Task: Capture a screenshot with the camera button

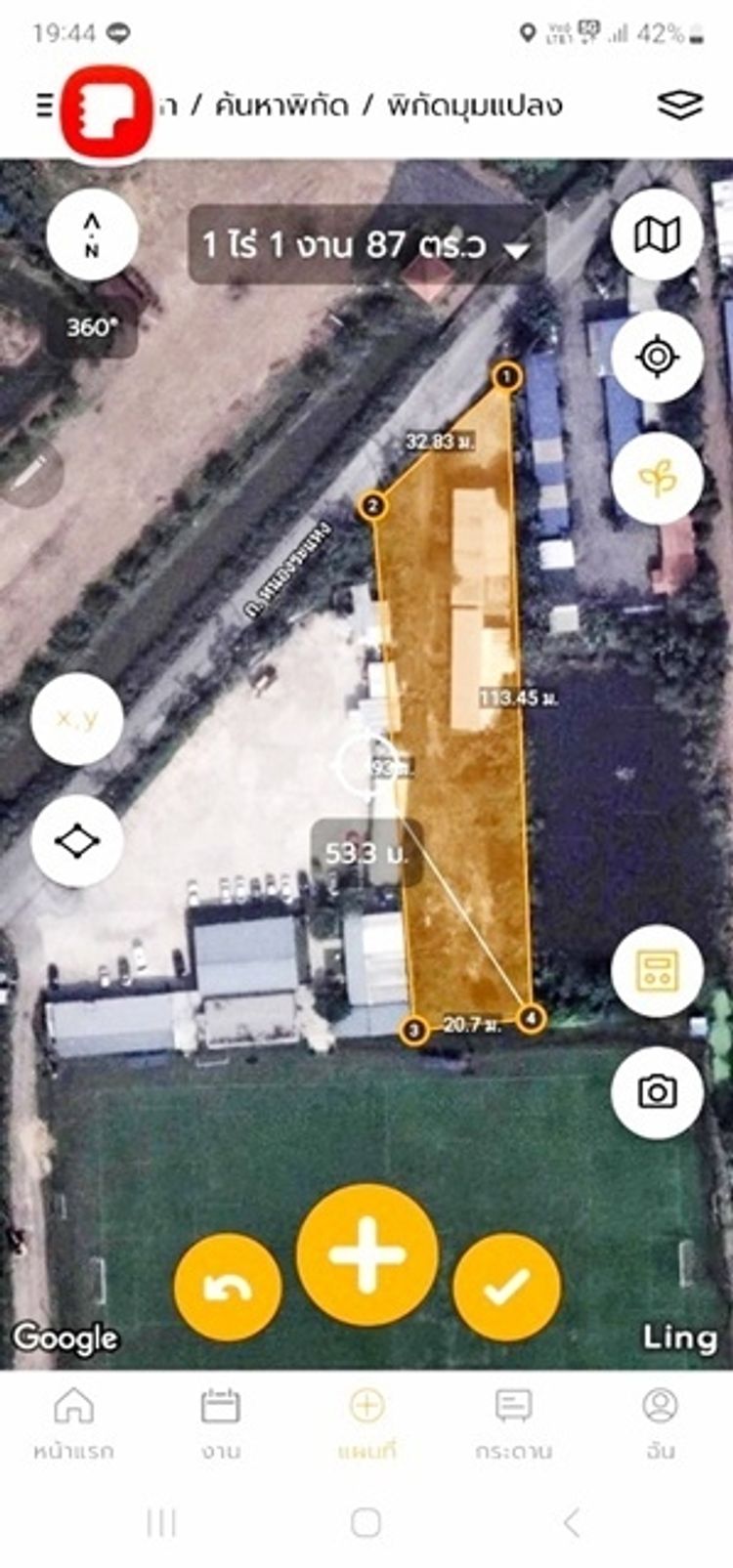Action: pos(657,1091)
